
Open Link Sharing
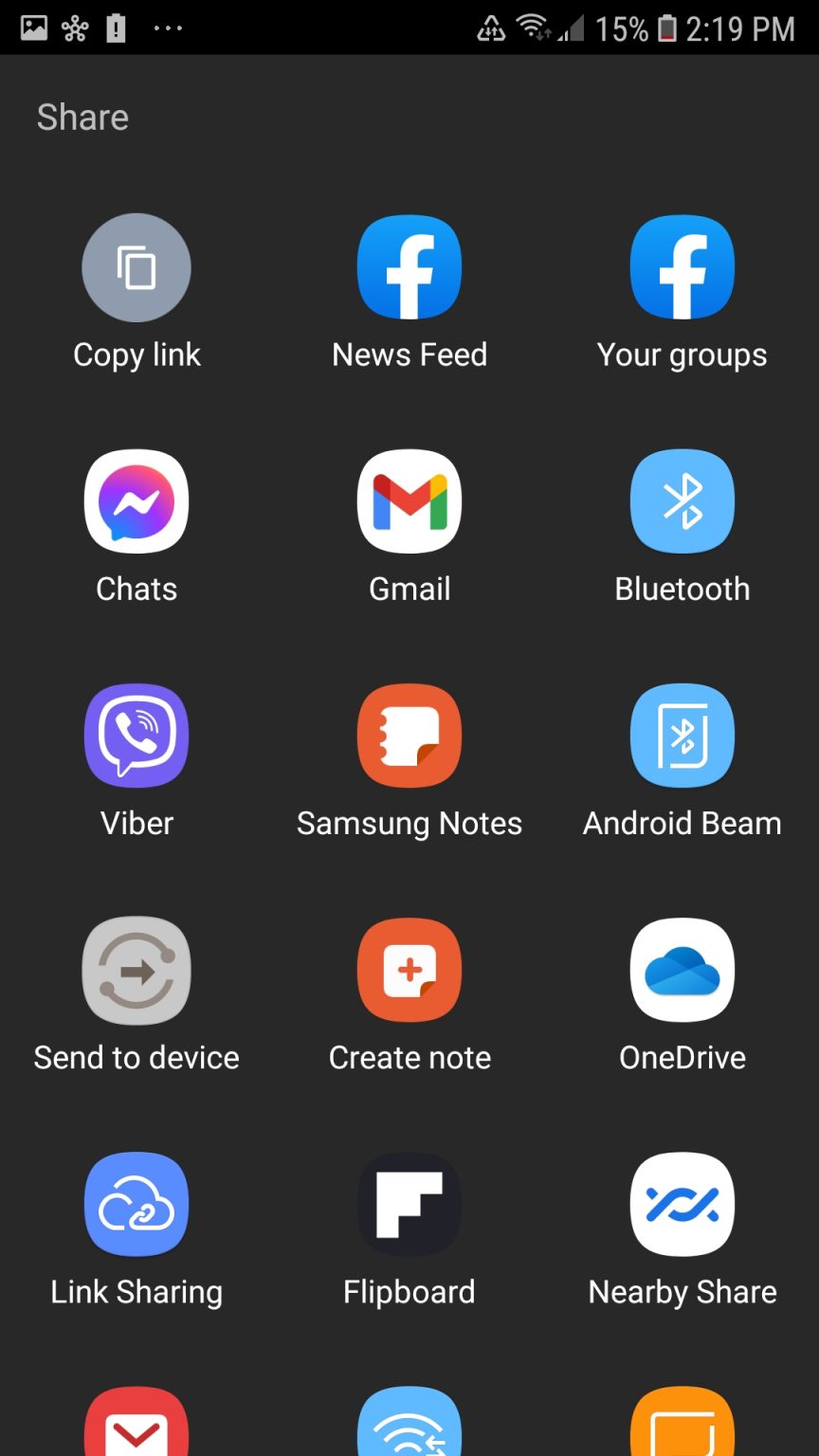136,1204
